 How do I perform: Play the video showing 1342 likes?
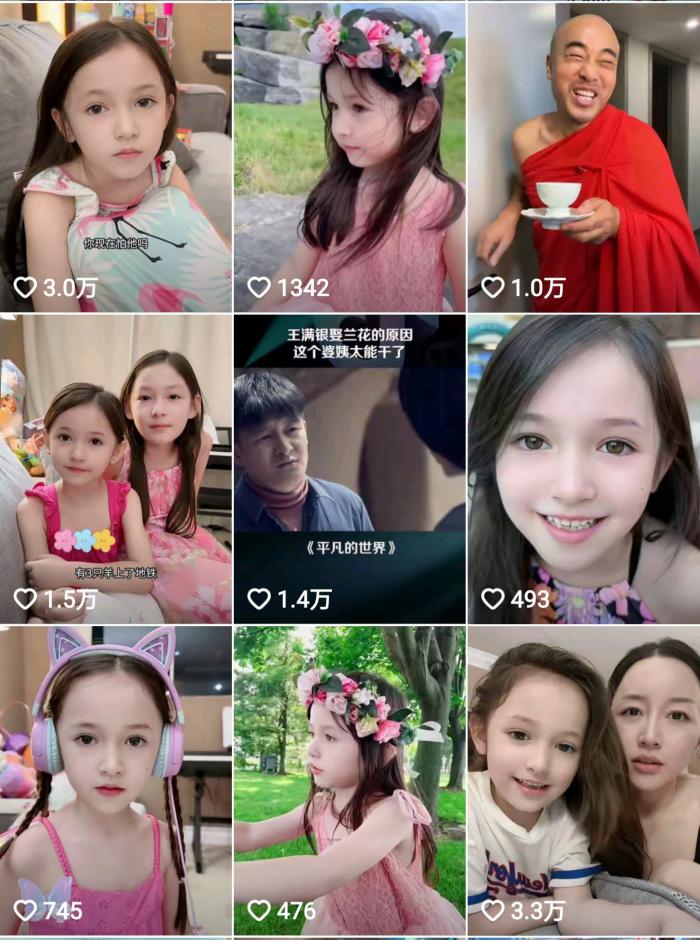point(349,155)
